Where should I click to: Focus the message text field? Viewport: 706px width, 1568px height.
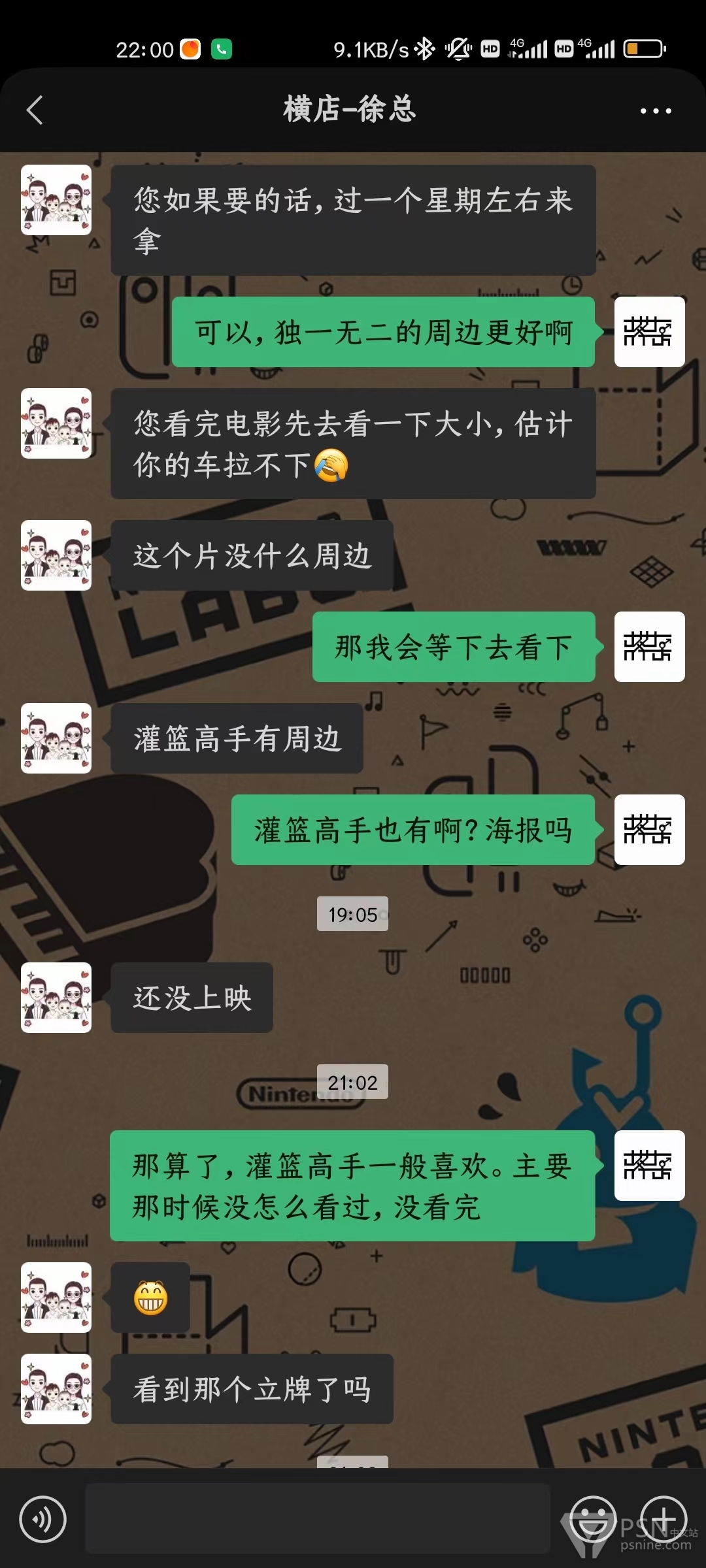318,1518
